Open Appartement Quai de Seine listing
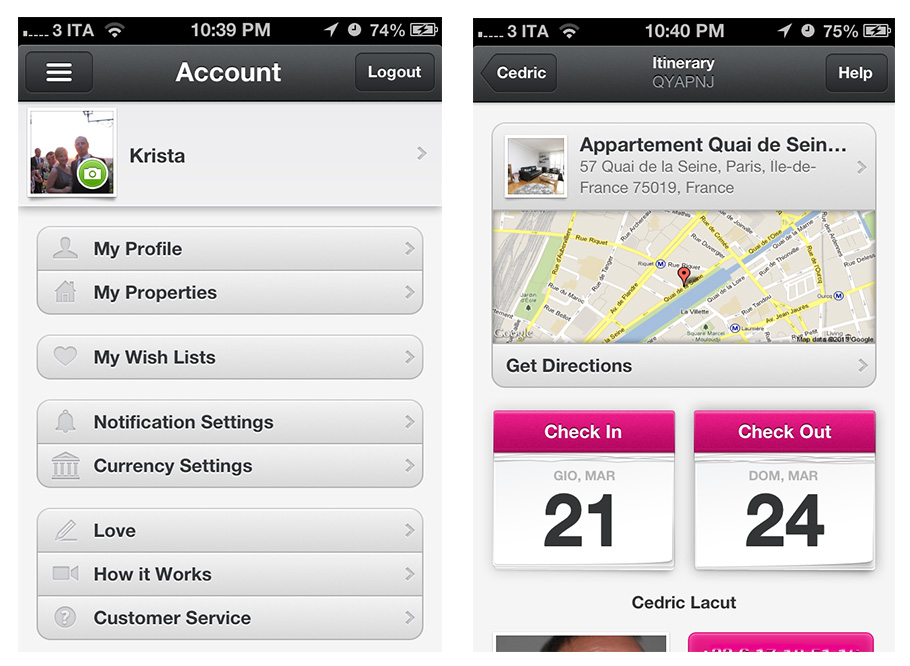 [684, 166]
